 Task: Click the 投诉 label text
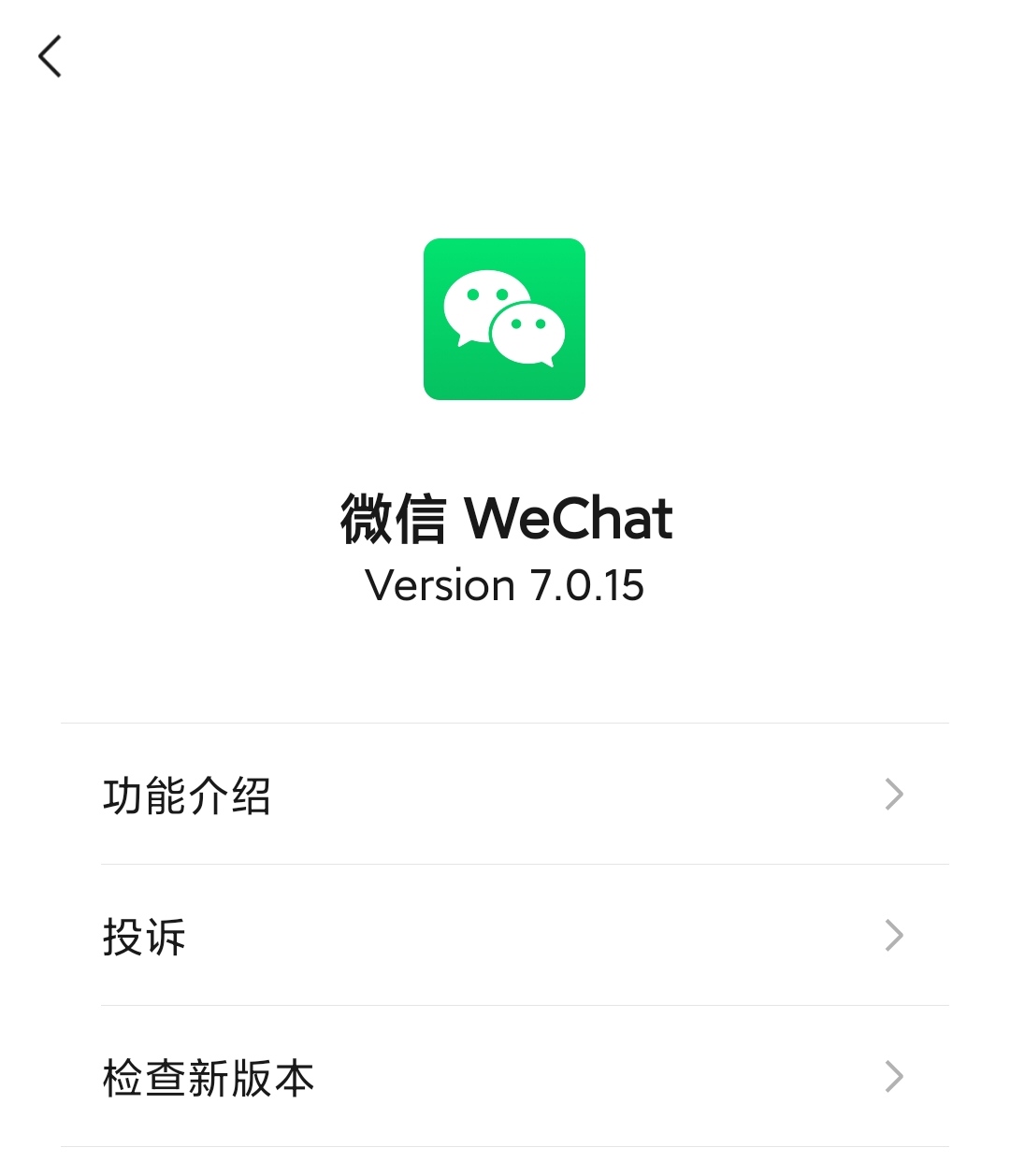(141, 937)
